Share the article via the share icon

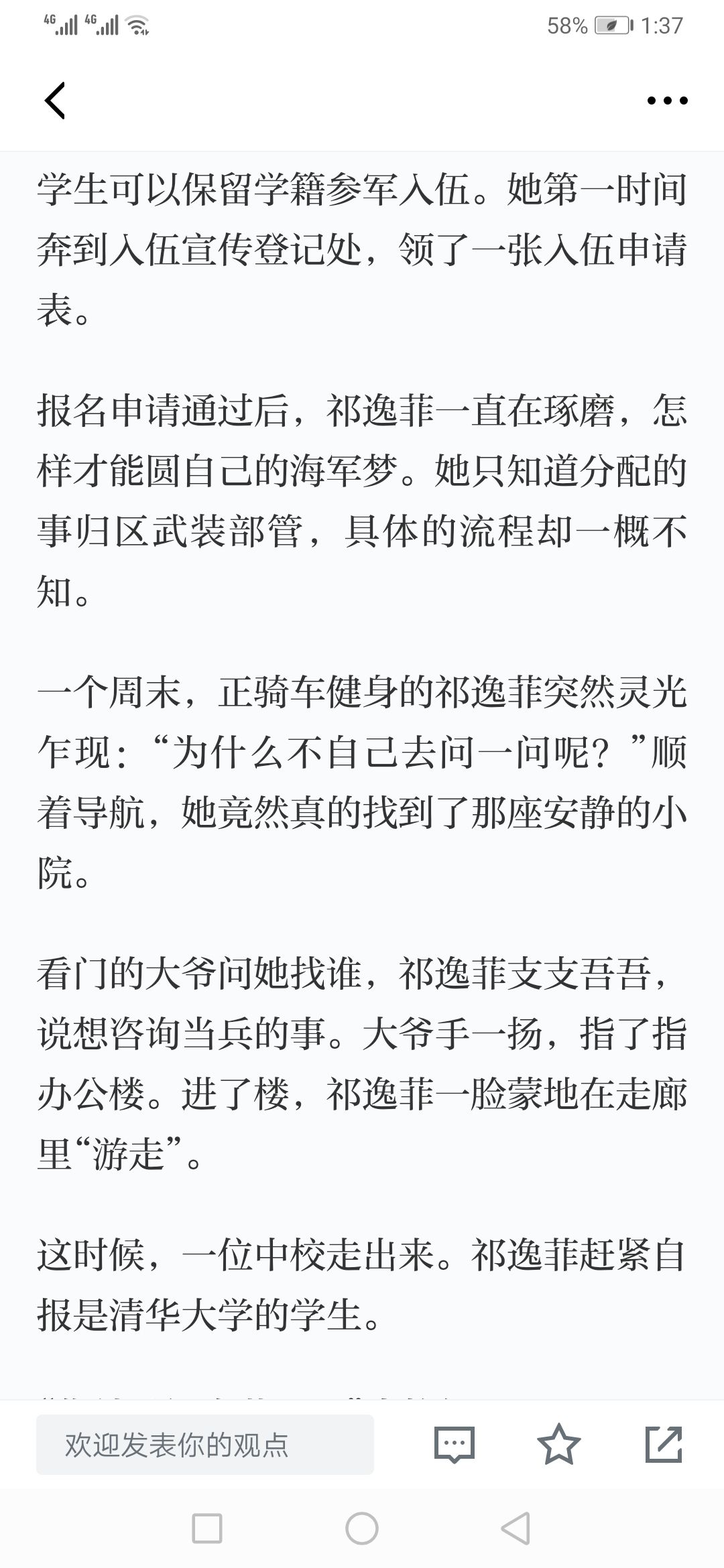pyautogui.click(x=663, y=1444)
